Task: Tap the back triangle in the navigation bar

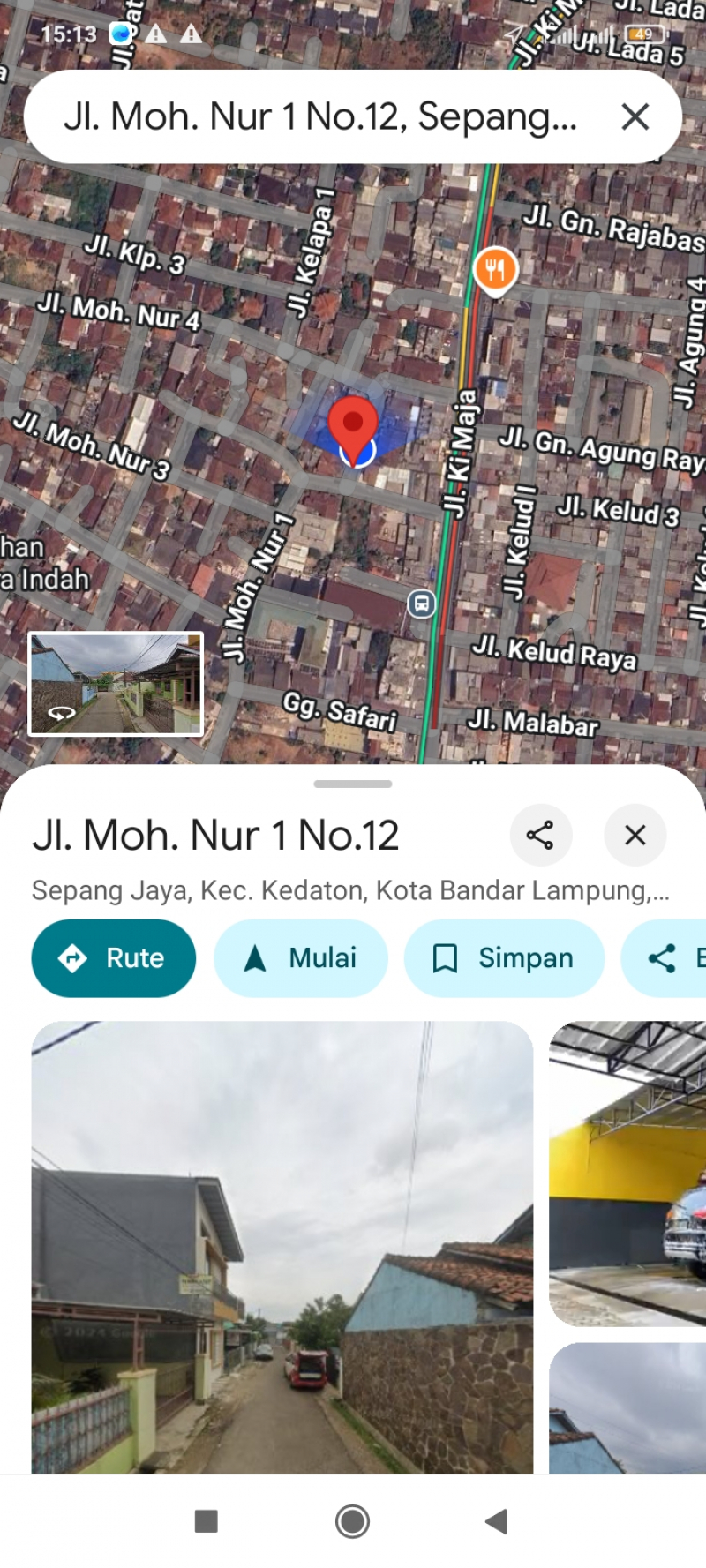Action: (x=496, y=1520)
